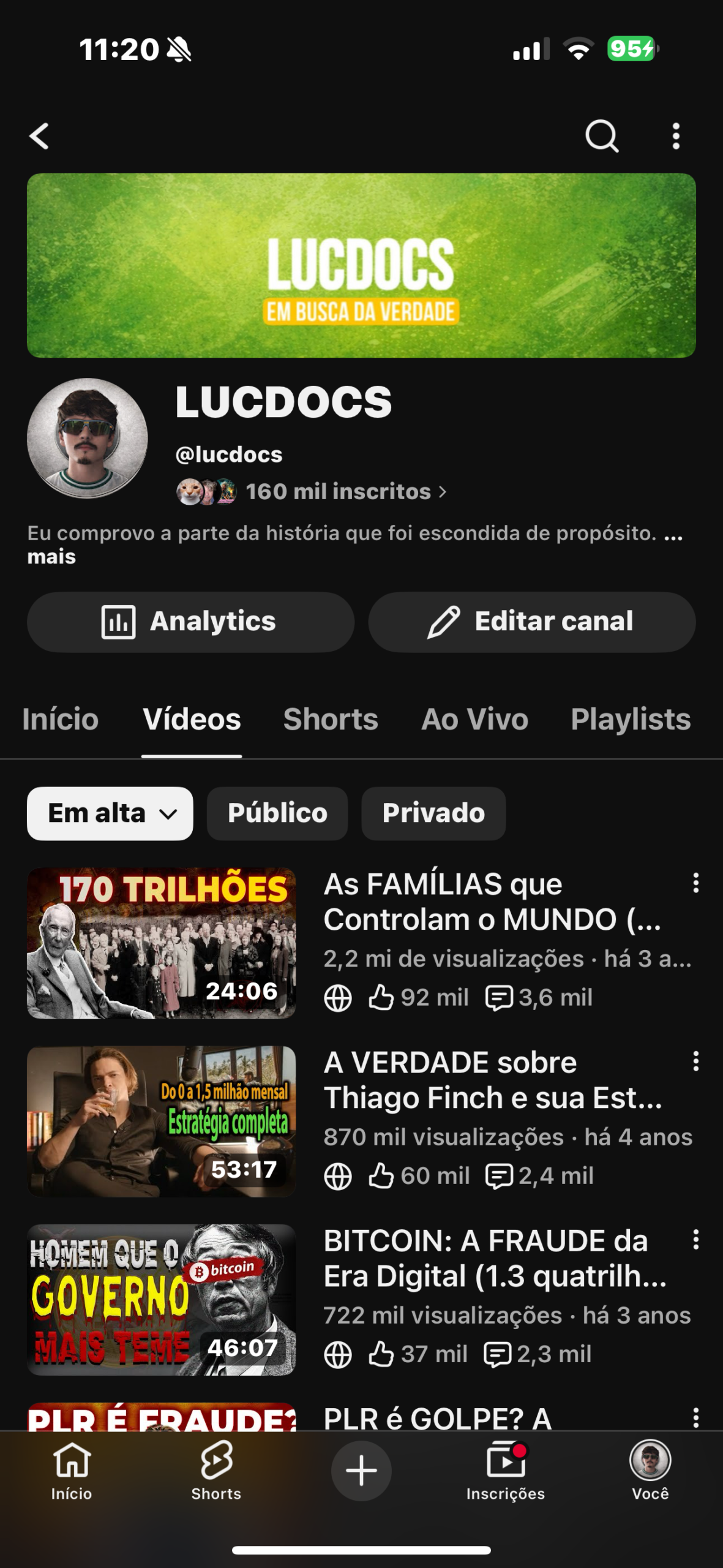This screenshot has width=723, height=1568.
Task: Open the channel overflow menu in the top bar
Action: (676, 136)
